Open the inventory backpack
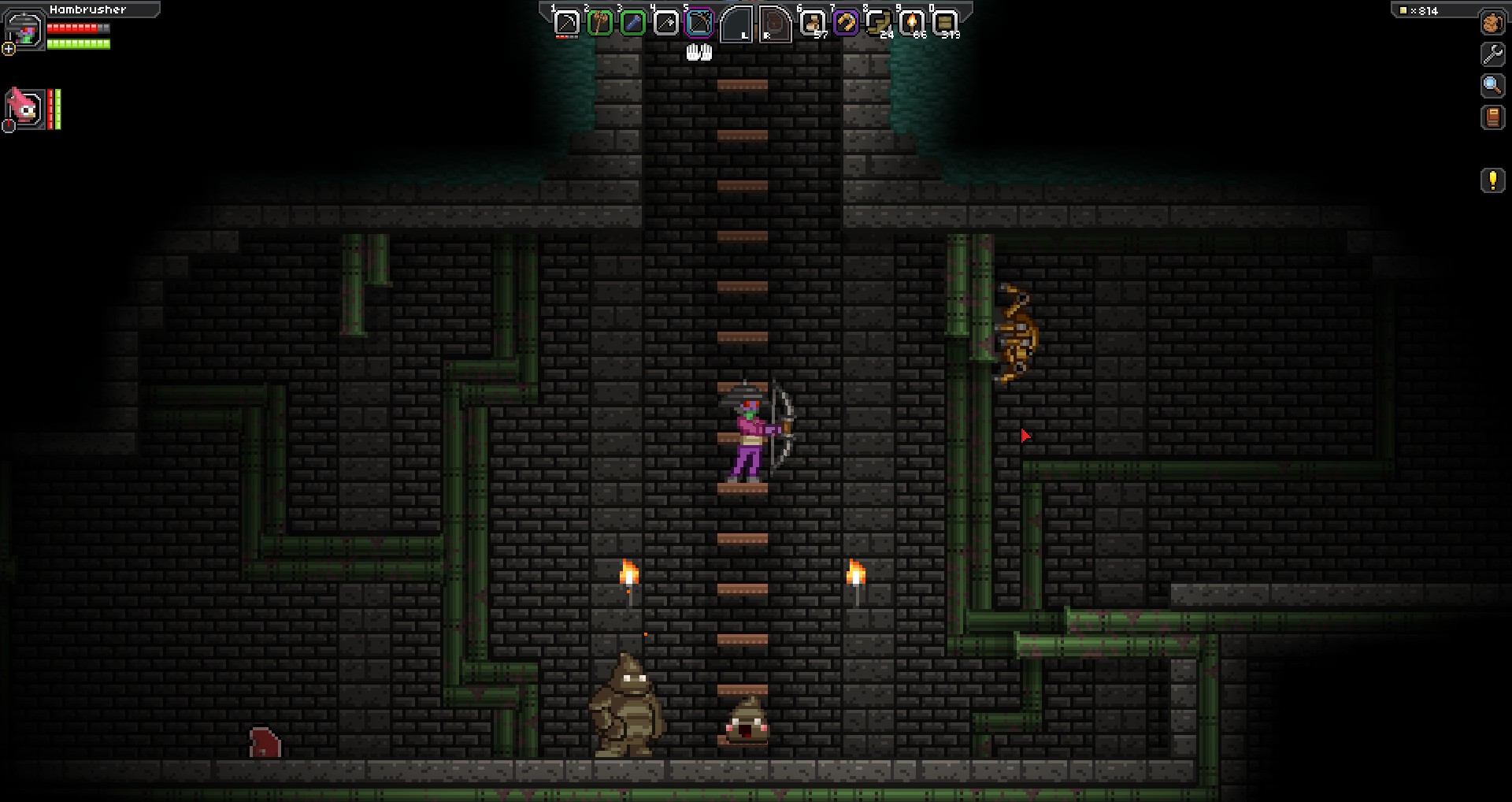This screenshot has width=1512, height=802. pyautogui.click(x=1492, y=23)
